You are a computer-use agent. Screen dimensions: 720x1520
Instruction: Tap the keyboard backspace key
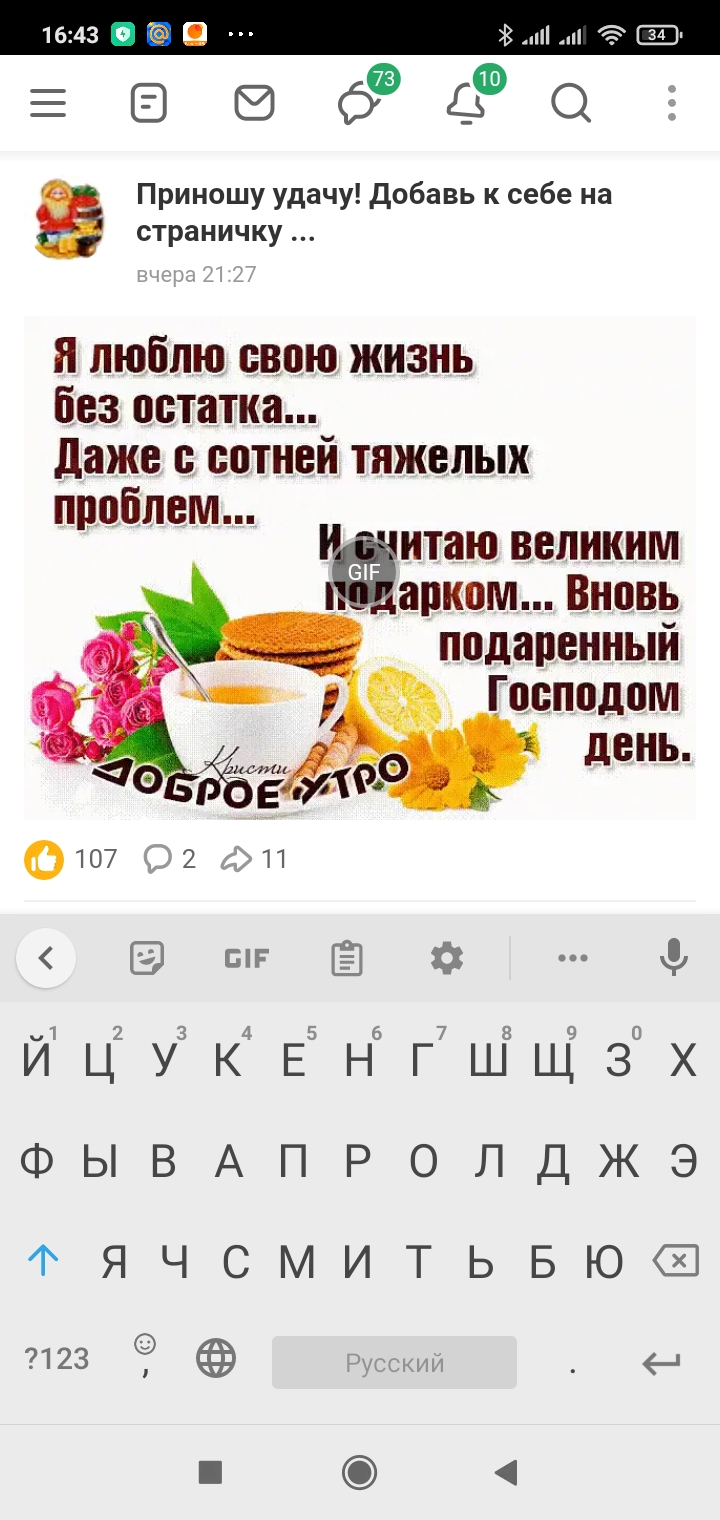(676, 1261)
